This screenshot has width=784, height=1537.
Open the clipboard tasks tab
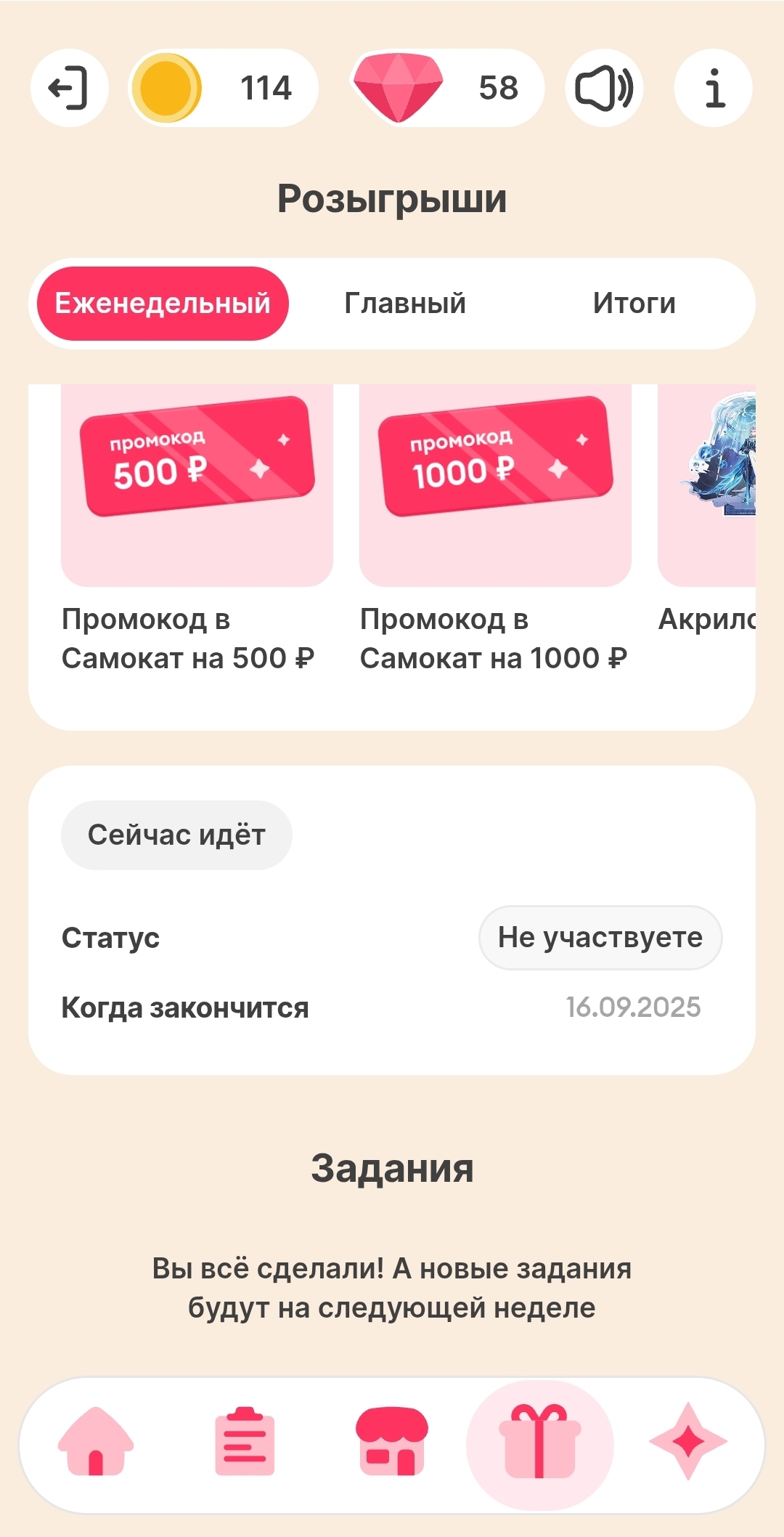245,1441
